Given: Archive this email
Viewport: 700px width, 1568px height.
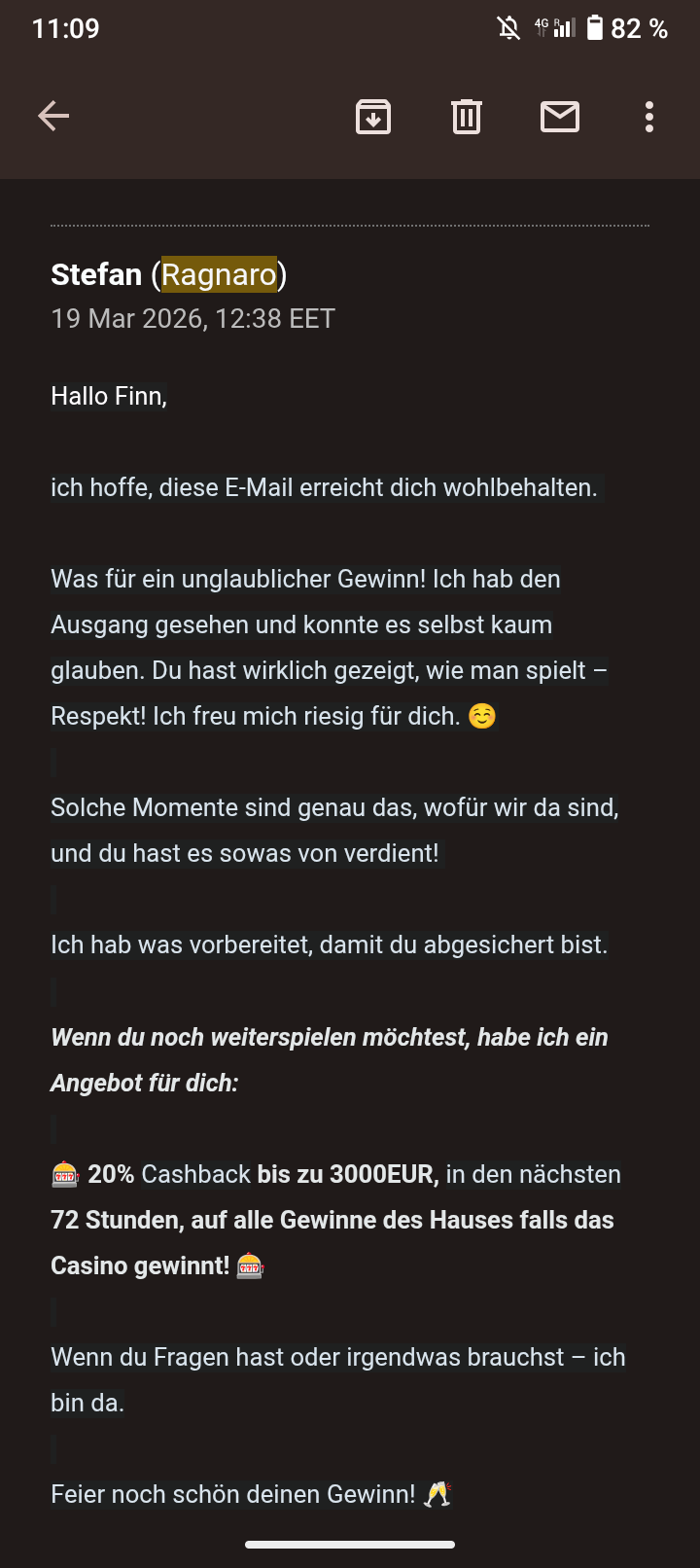Looking at the screenshot, I should (x=373, y=117).
